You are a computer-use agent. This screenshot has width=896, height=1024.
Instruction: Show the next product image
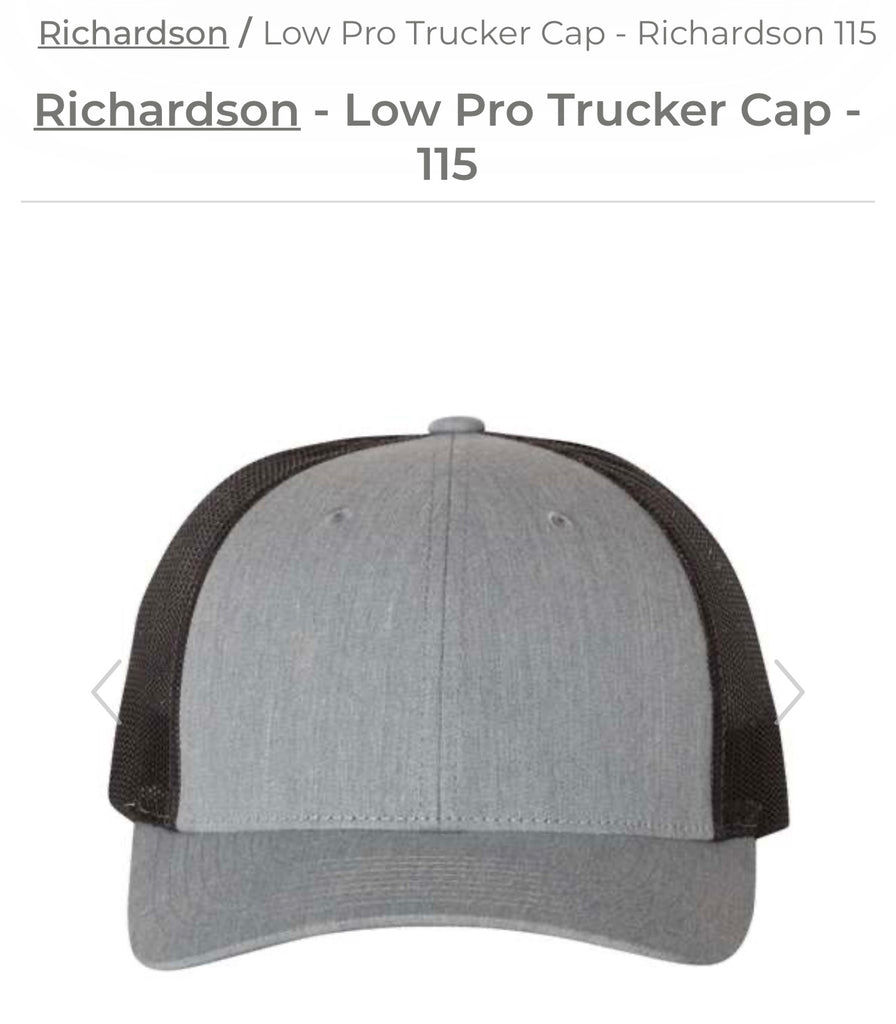788,690
